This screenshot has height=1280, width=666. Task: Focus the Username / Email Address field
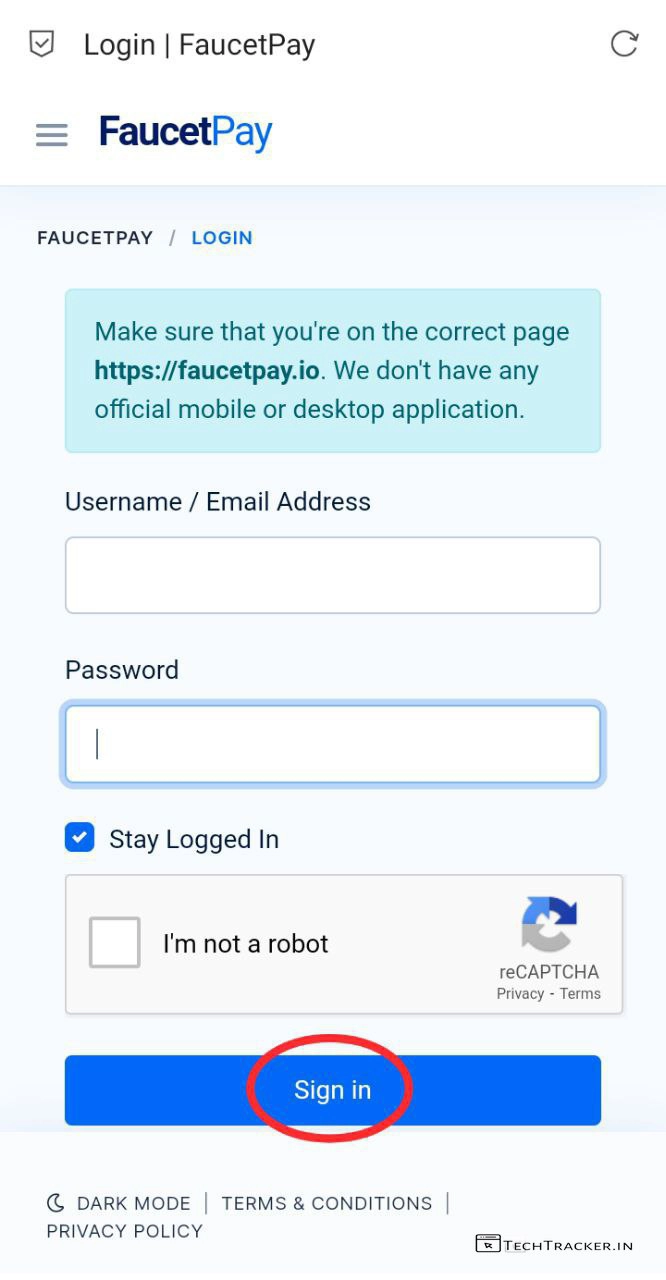(332, 575)
